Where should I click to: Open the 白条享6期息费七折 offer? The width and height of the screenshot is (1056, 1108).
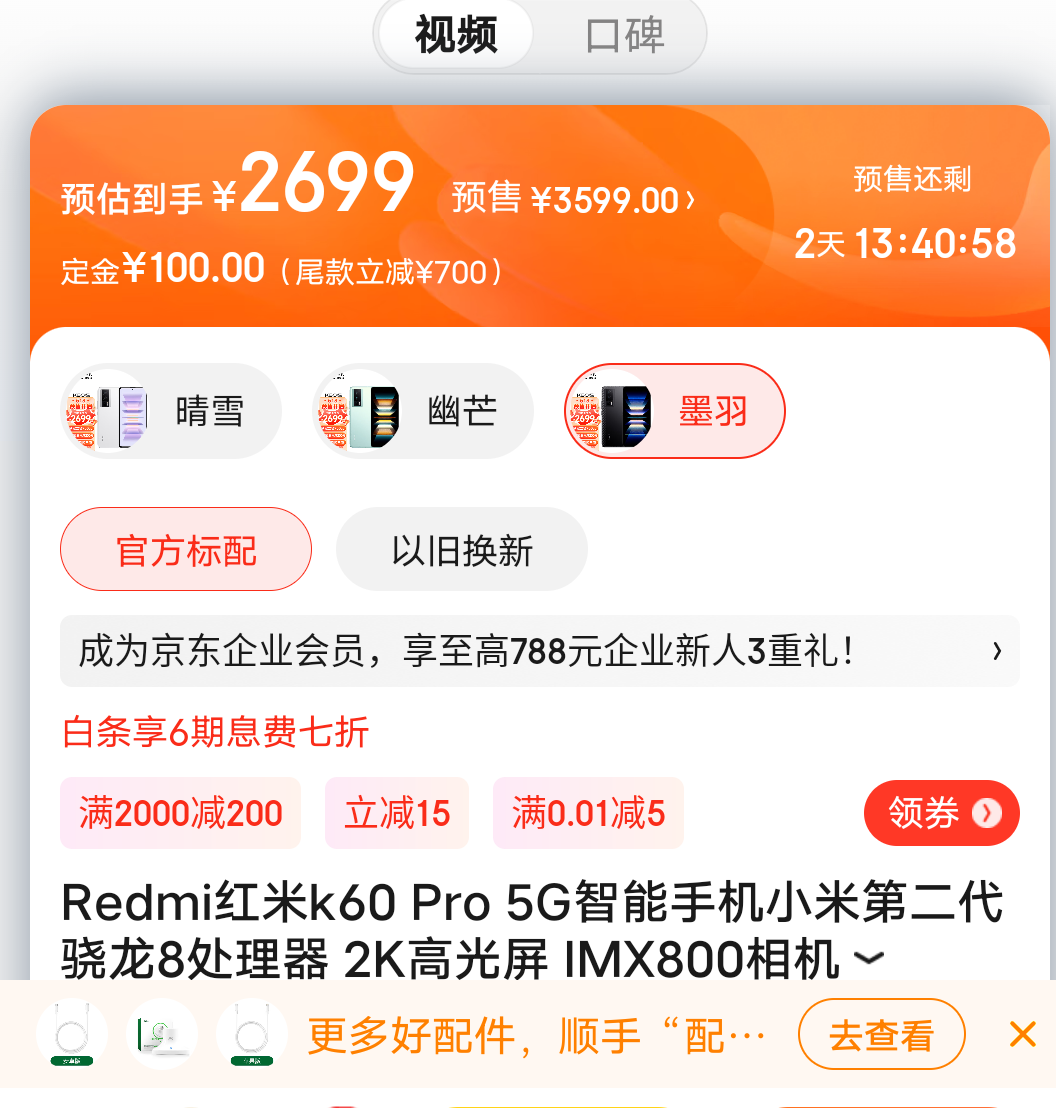(x=213, y=733)
